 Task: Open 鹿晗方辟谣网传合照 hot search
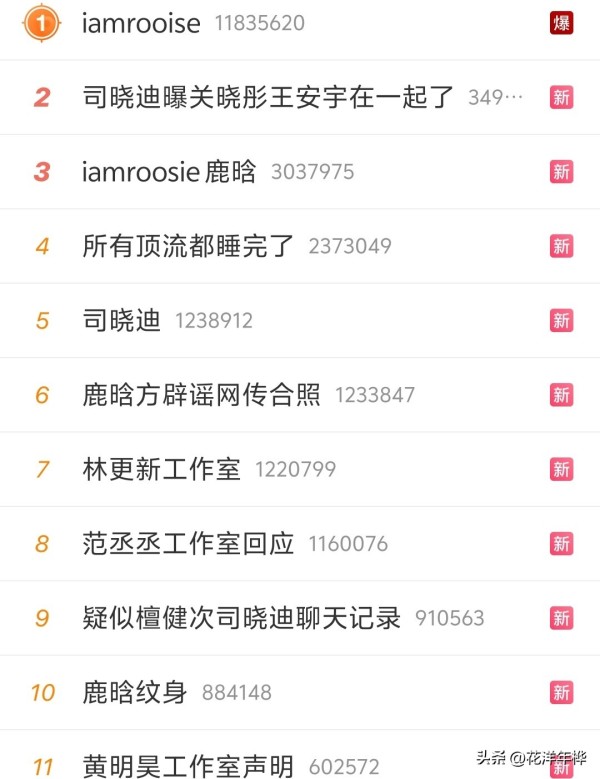point(201,395)
